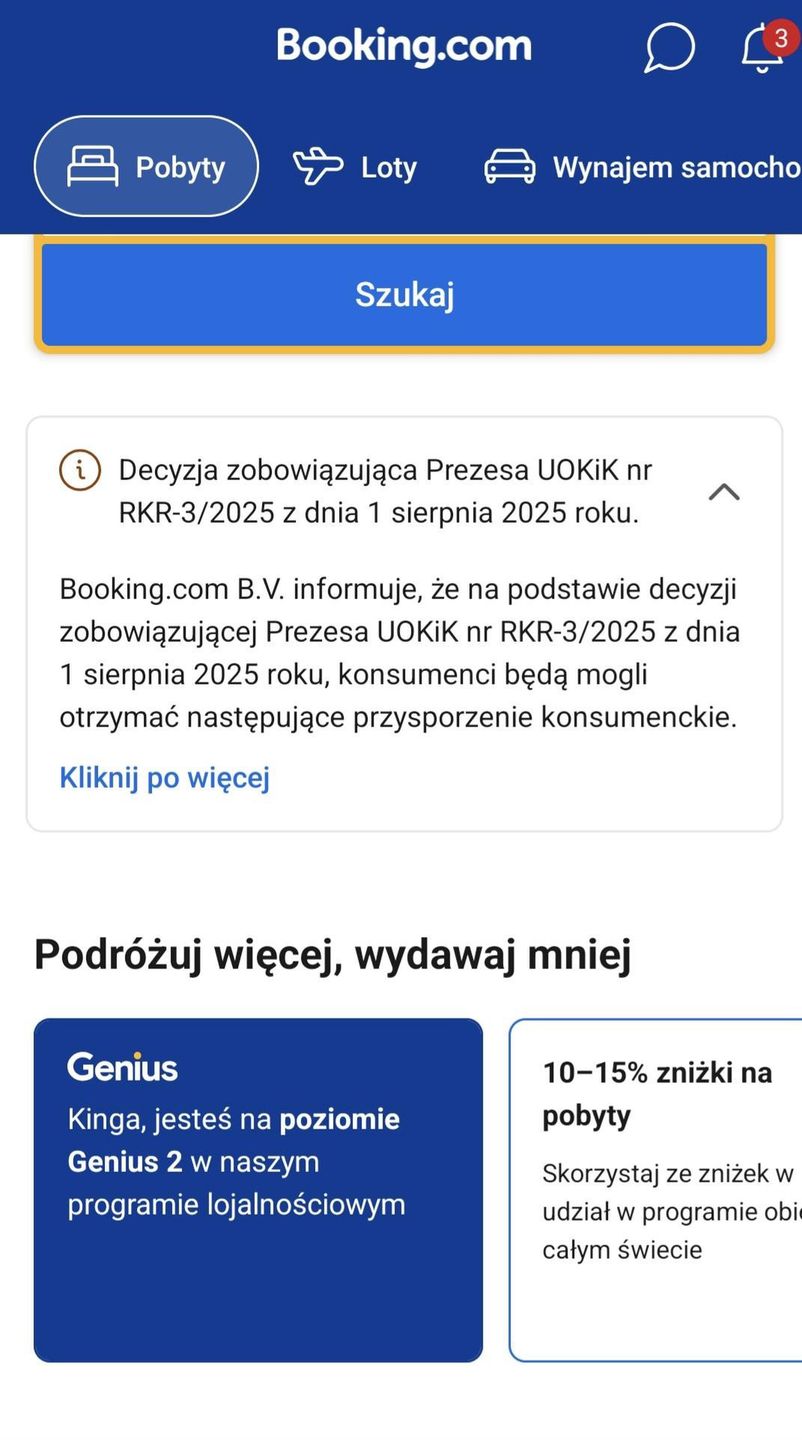This screenshot has height=1440, width=802.
Task: Open the messages chat icon
Action: pyautogui.click(x=668, y=47)
